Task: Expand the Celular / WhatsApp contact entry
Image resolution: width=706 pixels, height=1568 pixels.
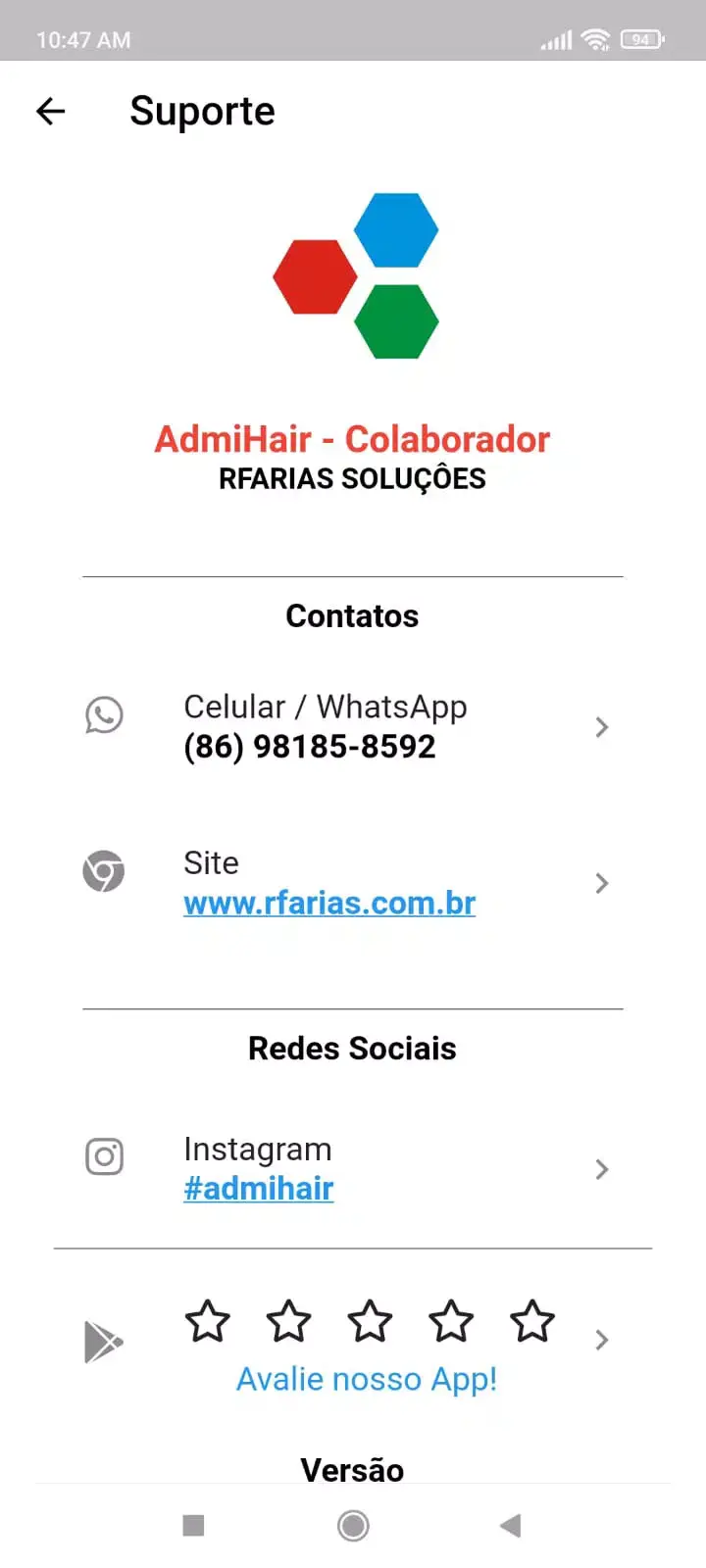Action: click(x=601, y=727)
